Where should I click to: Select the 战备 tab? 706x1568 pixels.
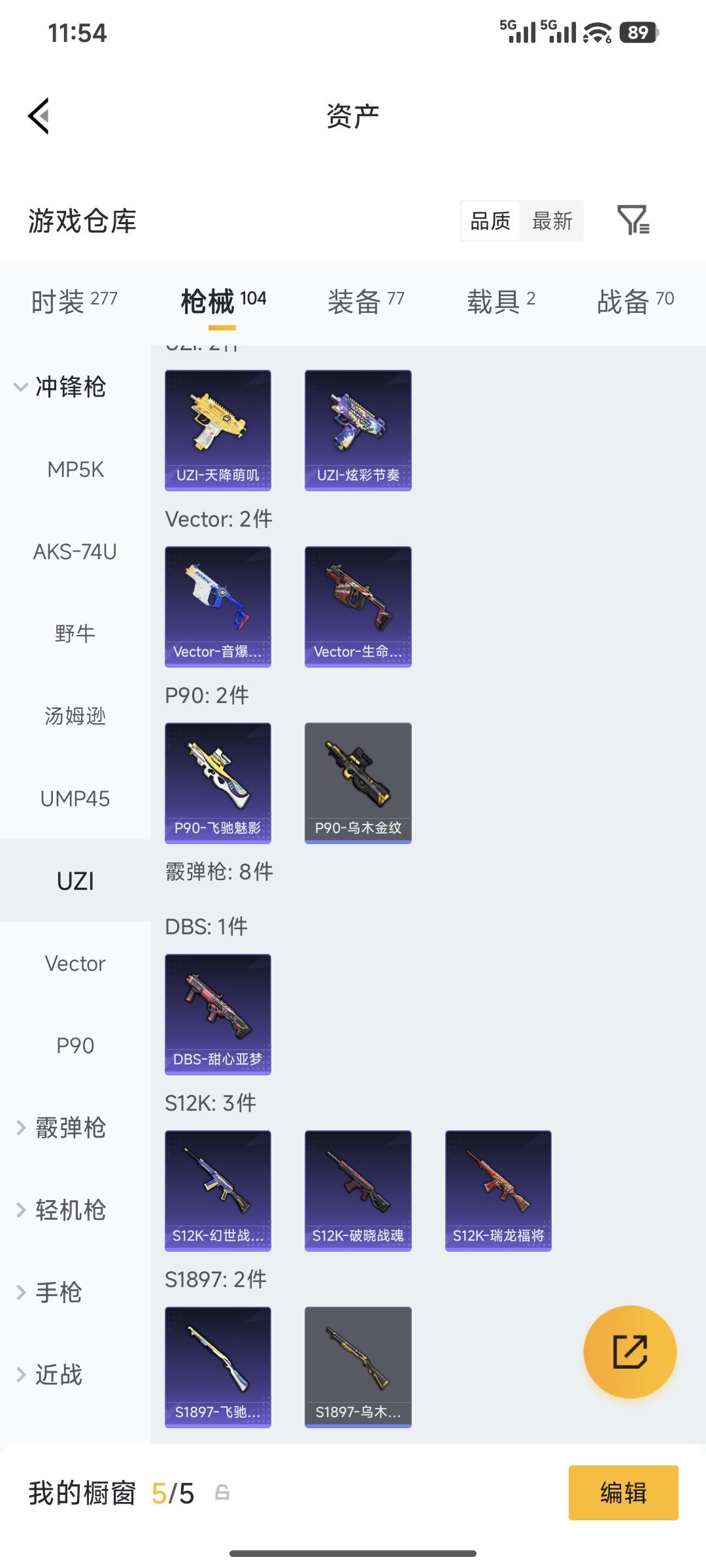point(635,301)
